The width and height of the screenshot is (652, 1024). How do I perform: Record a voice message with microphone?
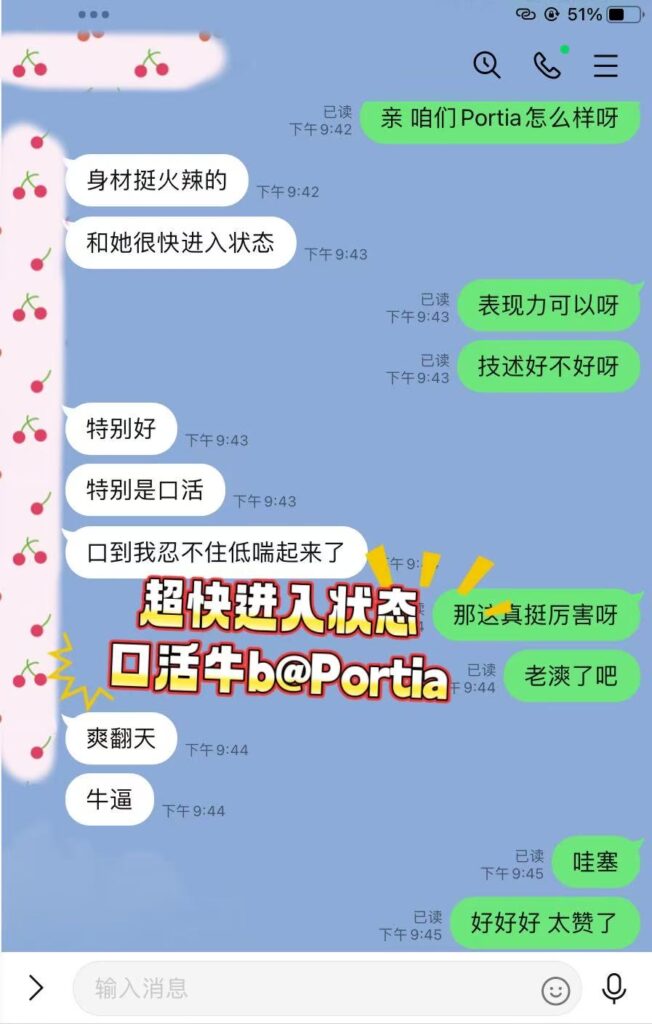(x=614, y=988)
